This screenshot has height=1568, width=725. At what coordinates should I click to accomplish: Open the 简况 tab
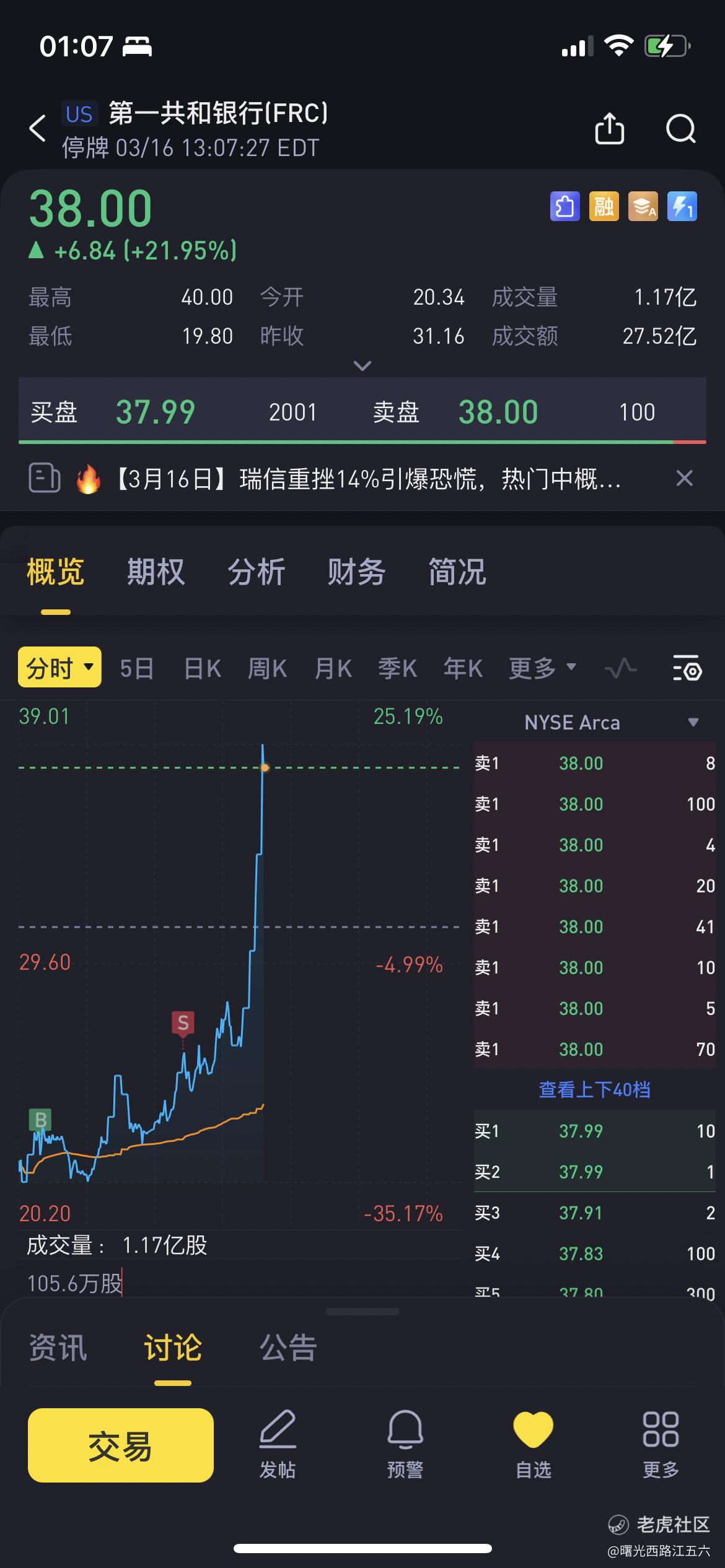coord(457,571)
